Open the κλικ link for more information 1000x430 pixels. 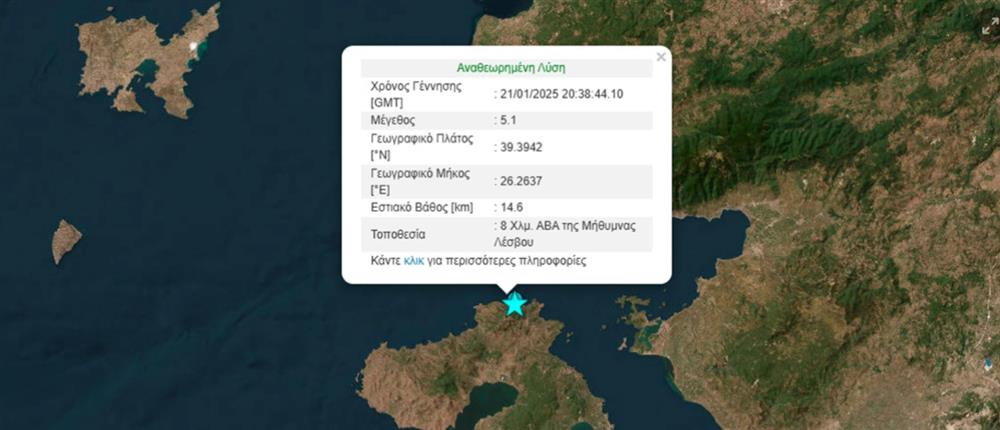[x=414, y=260]
